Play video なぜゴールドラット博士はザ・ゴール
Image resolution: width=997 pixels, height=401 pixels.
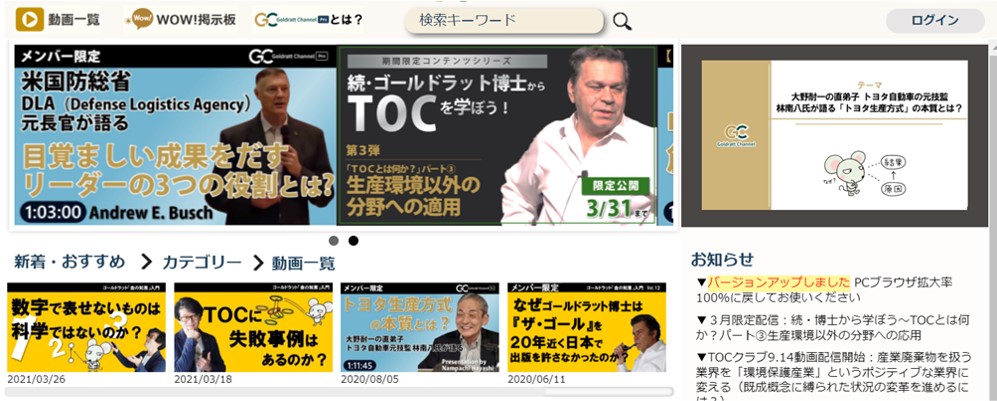[x=586, y=327]
